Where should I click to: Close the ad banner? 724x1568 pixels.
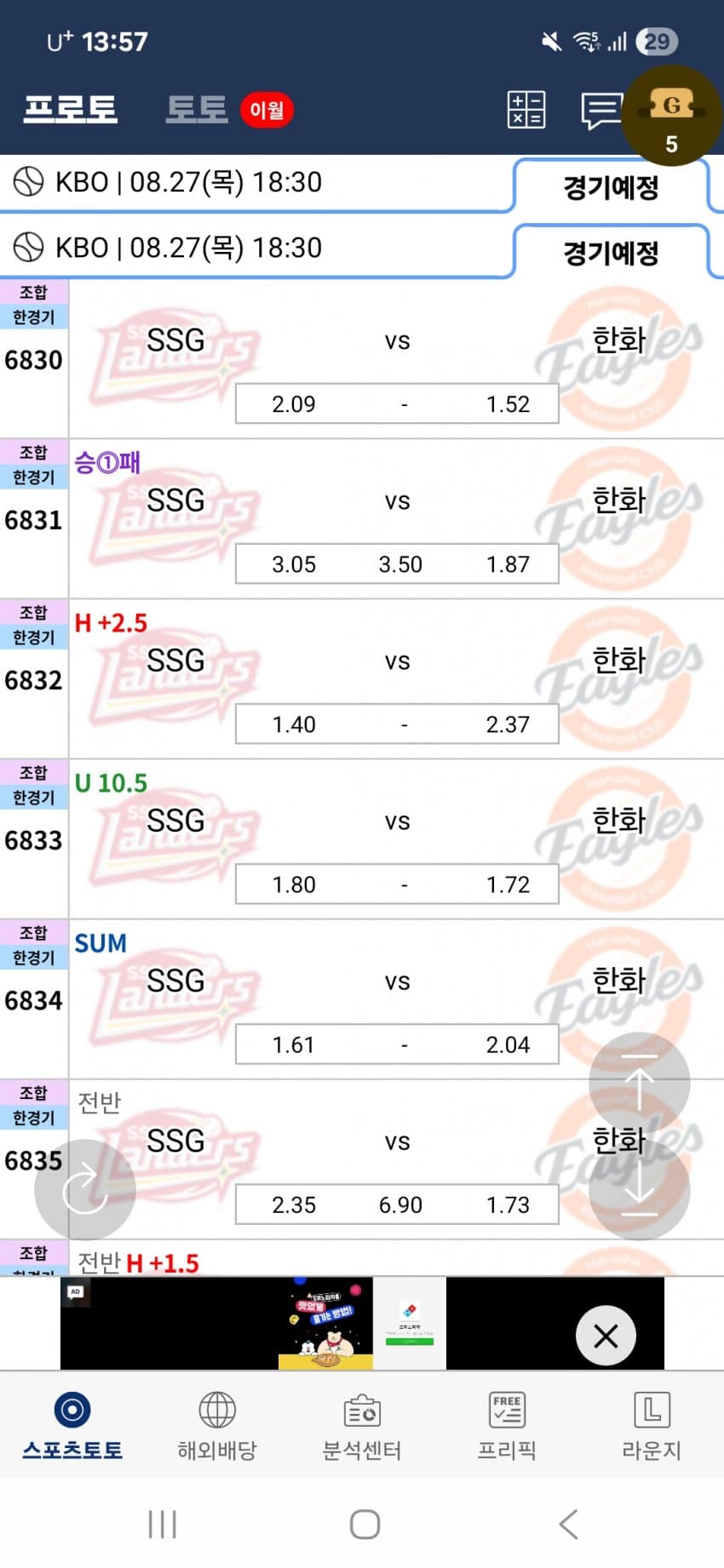pyautogui.click(x=606, y=1336)
